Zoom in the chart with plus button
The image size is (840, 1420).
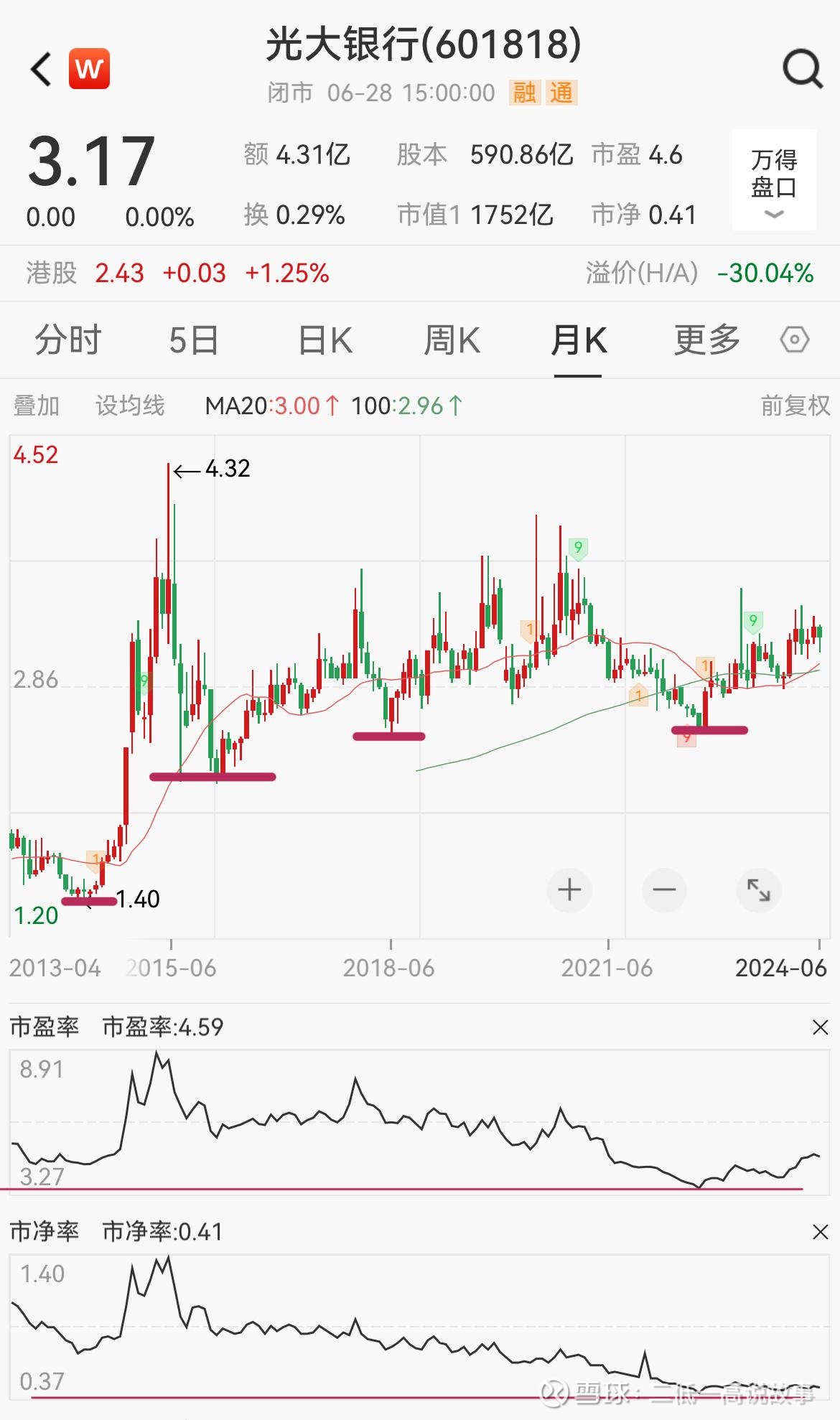pos(569,890)
